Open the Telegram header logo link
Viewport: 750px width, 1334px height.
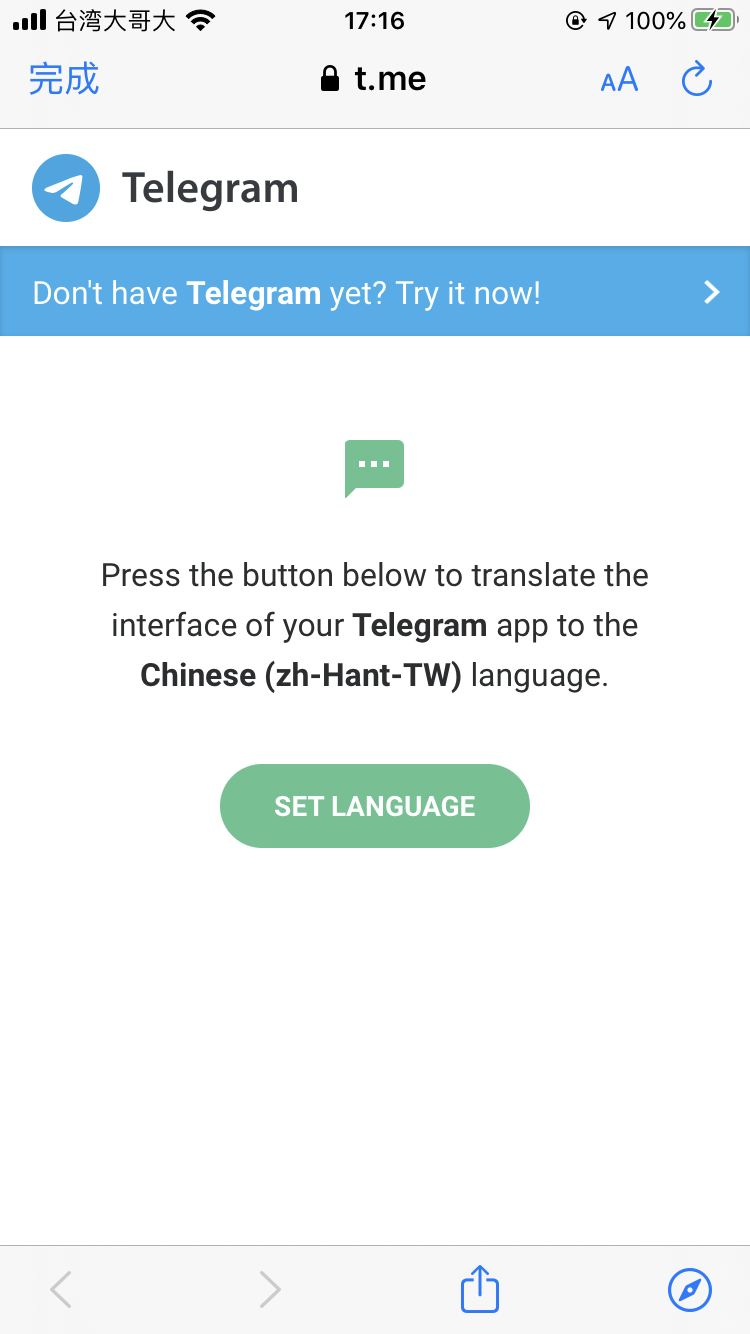pos(165,188)
